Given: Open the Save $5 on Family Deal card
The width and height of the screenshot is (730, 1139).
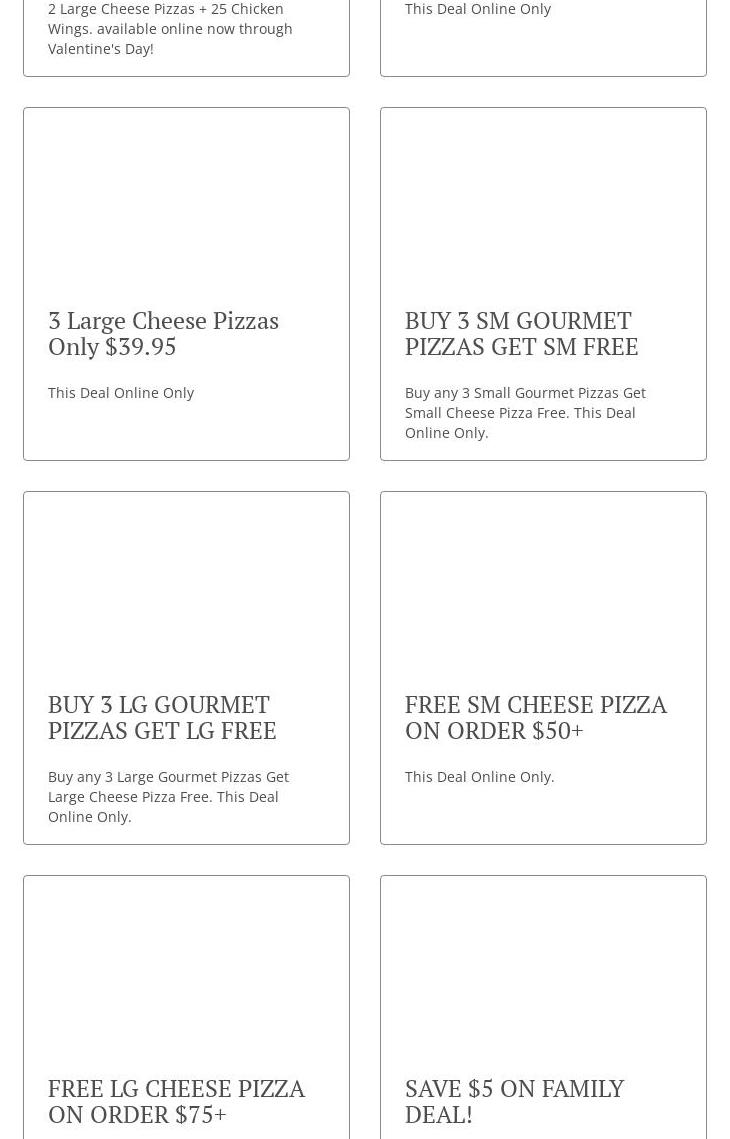Looking at the screenshot, I should point(514,1100).
